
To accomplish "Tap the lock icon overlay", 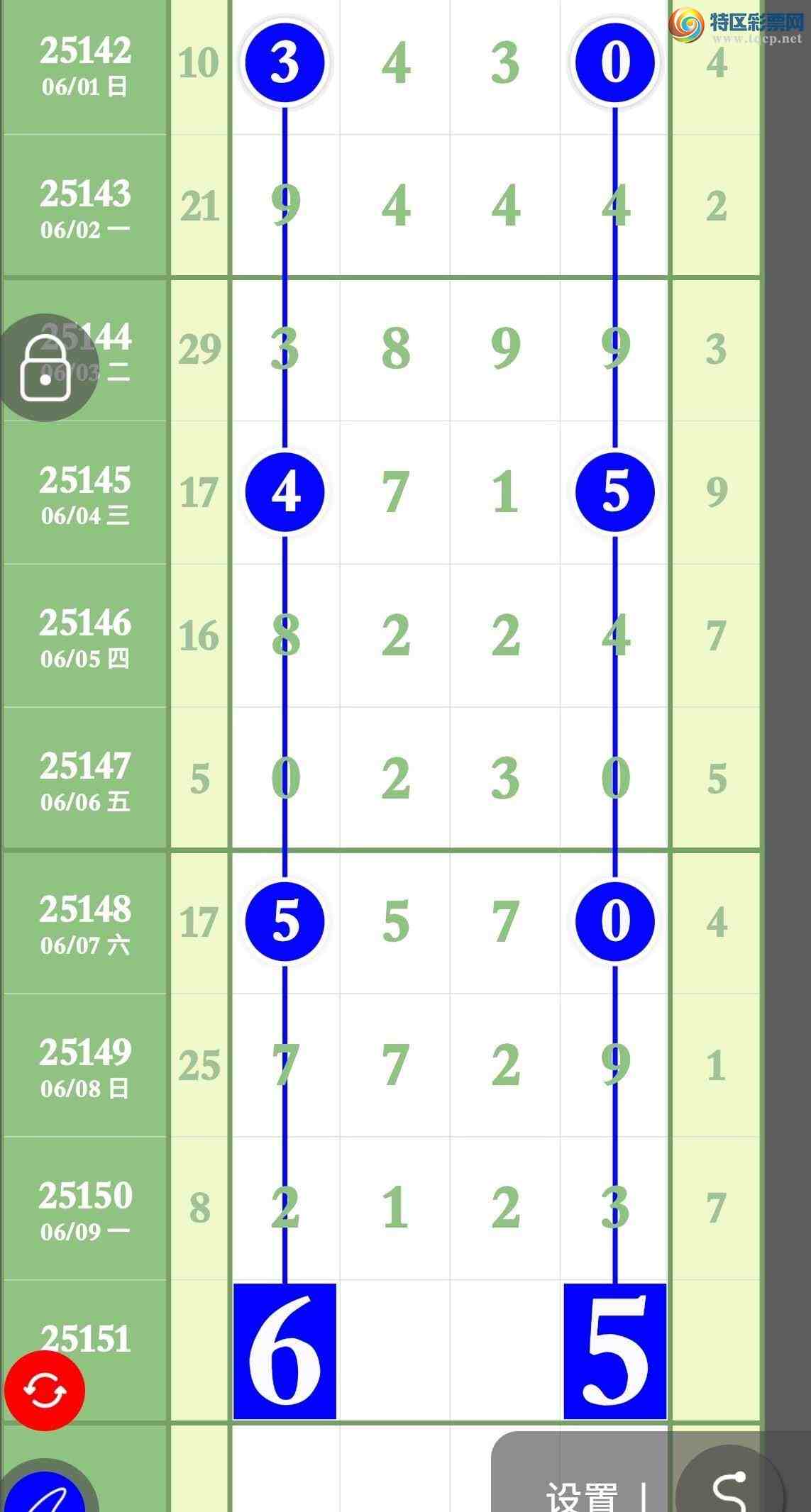I will coord(45,367).
